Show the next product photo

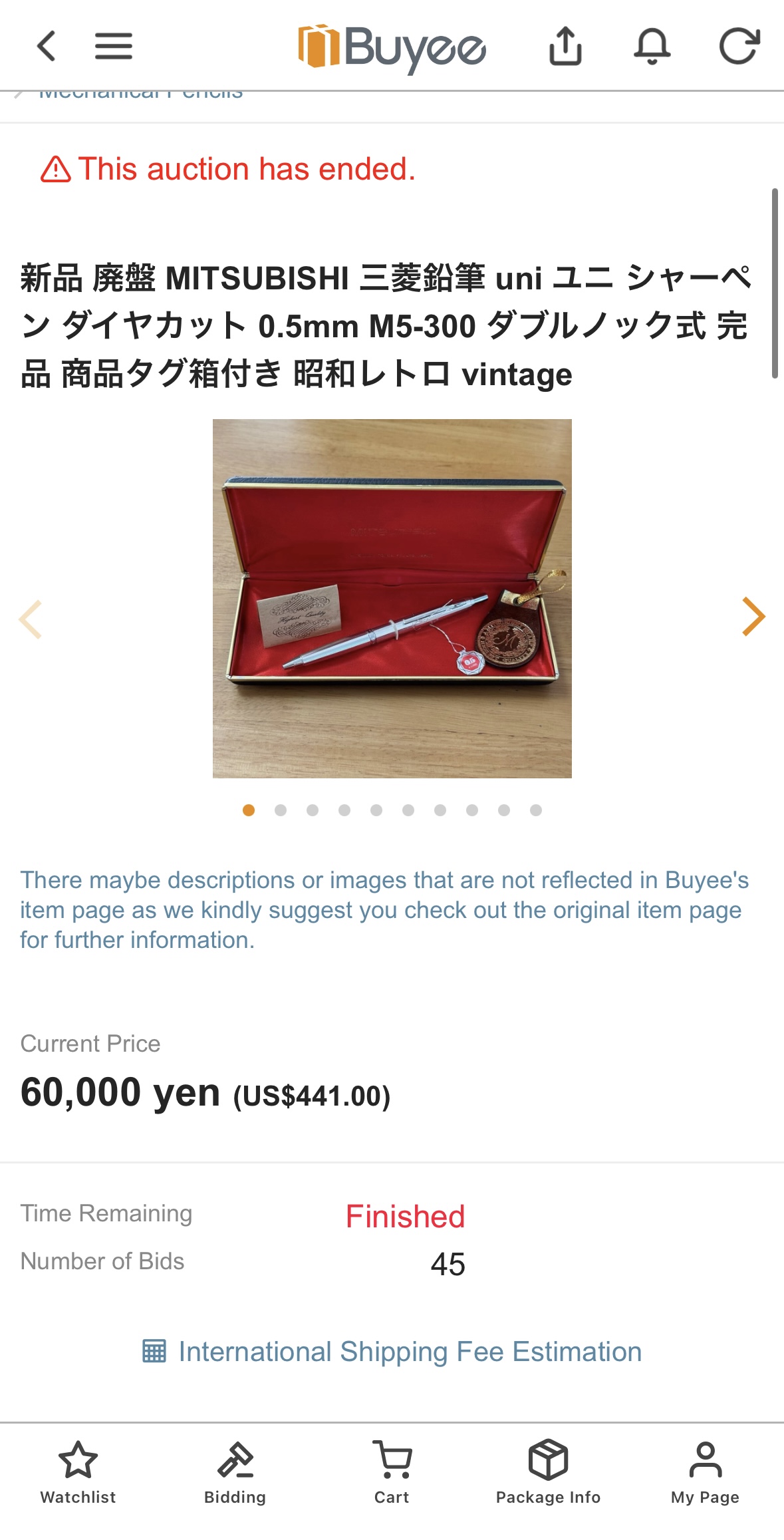point(753,617)
